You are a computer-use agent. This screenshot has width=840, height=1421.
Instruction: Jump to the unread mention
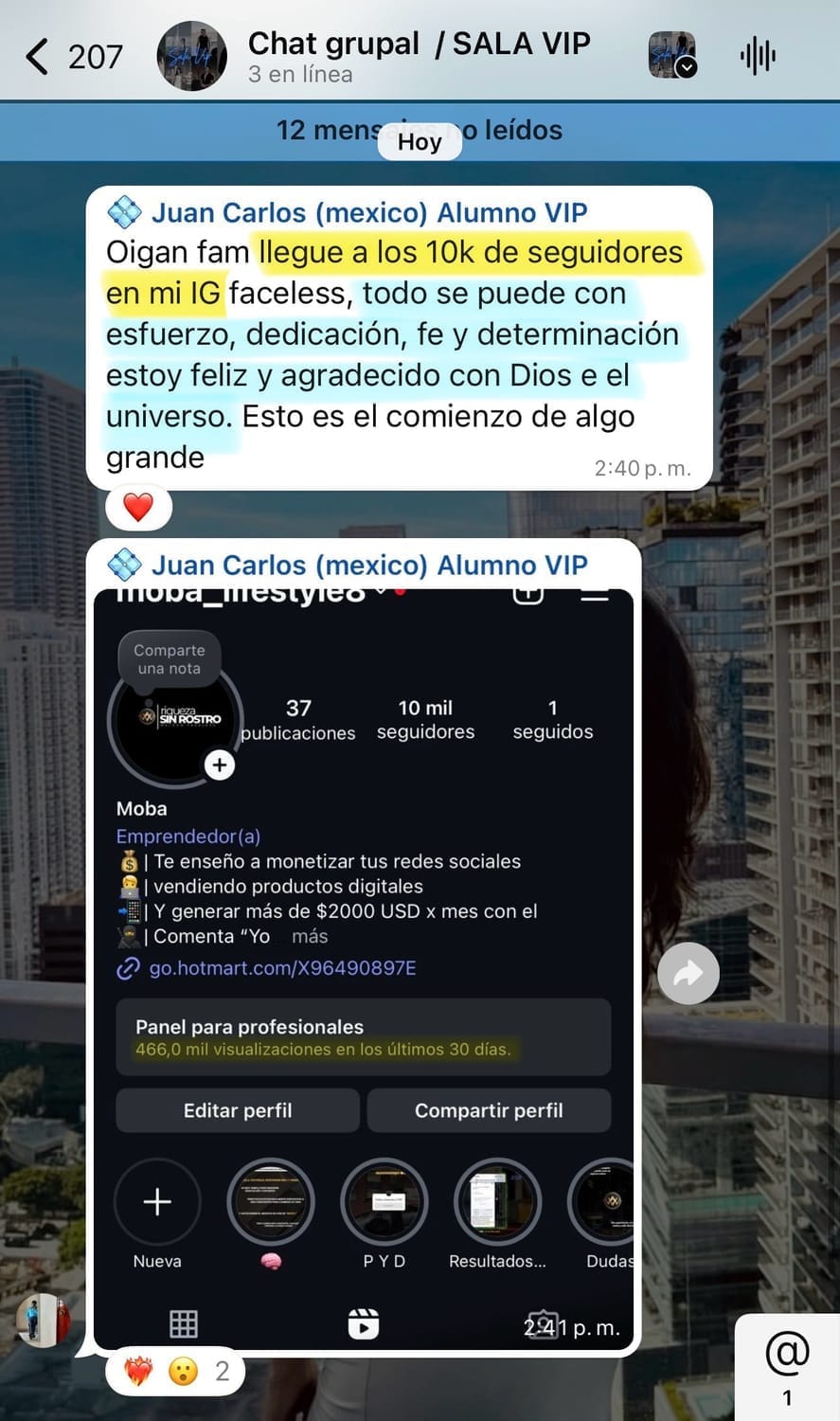pyautogui.click(x=787, y=1364)
